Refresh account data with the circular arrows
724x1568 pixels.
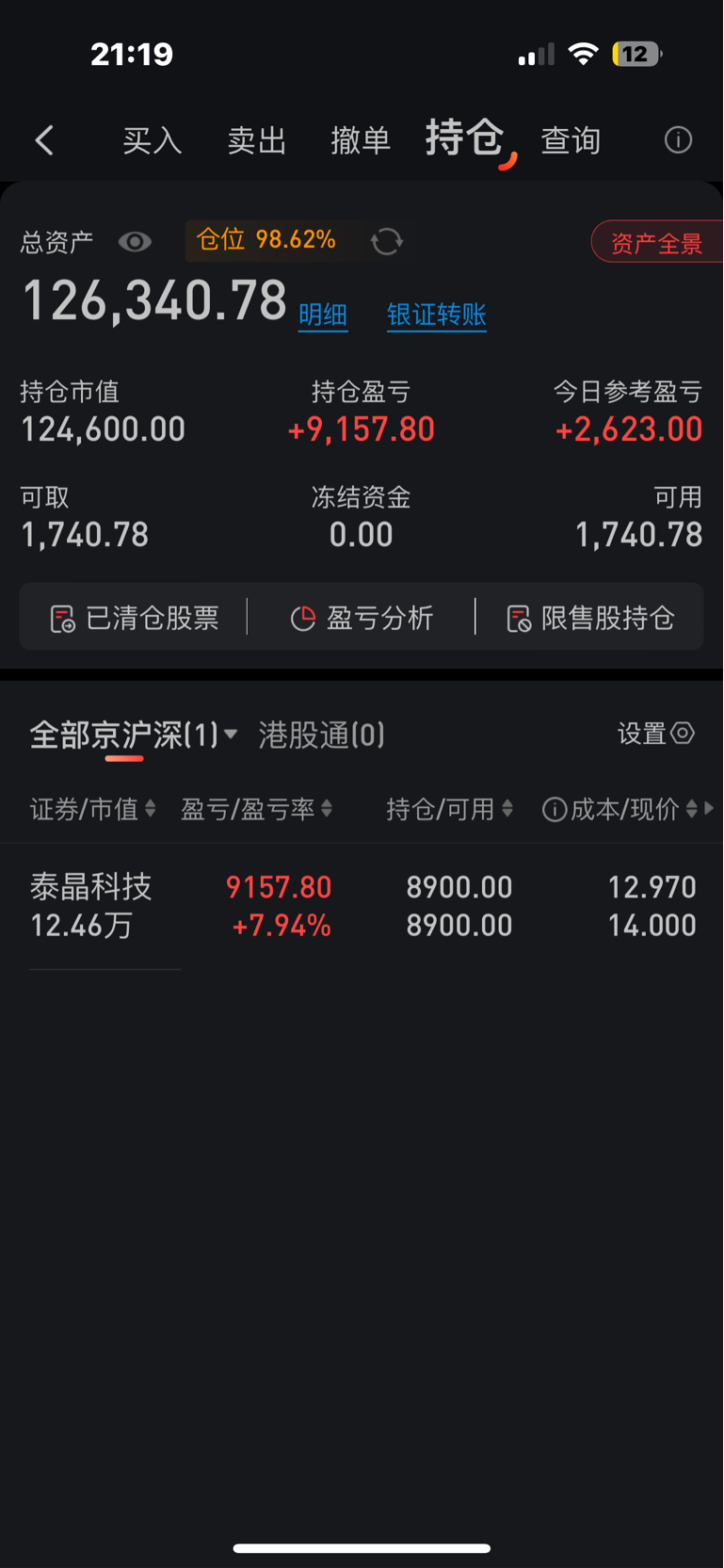[386, 241]
